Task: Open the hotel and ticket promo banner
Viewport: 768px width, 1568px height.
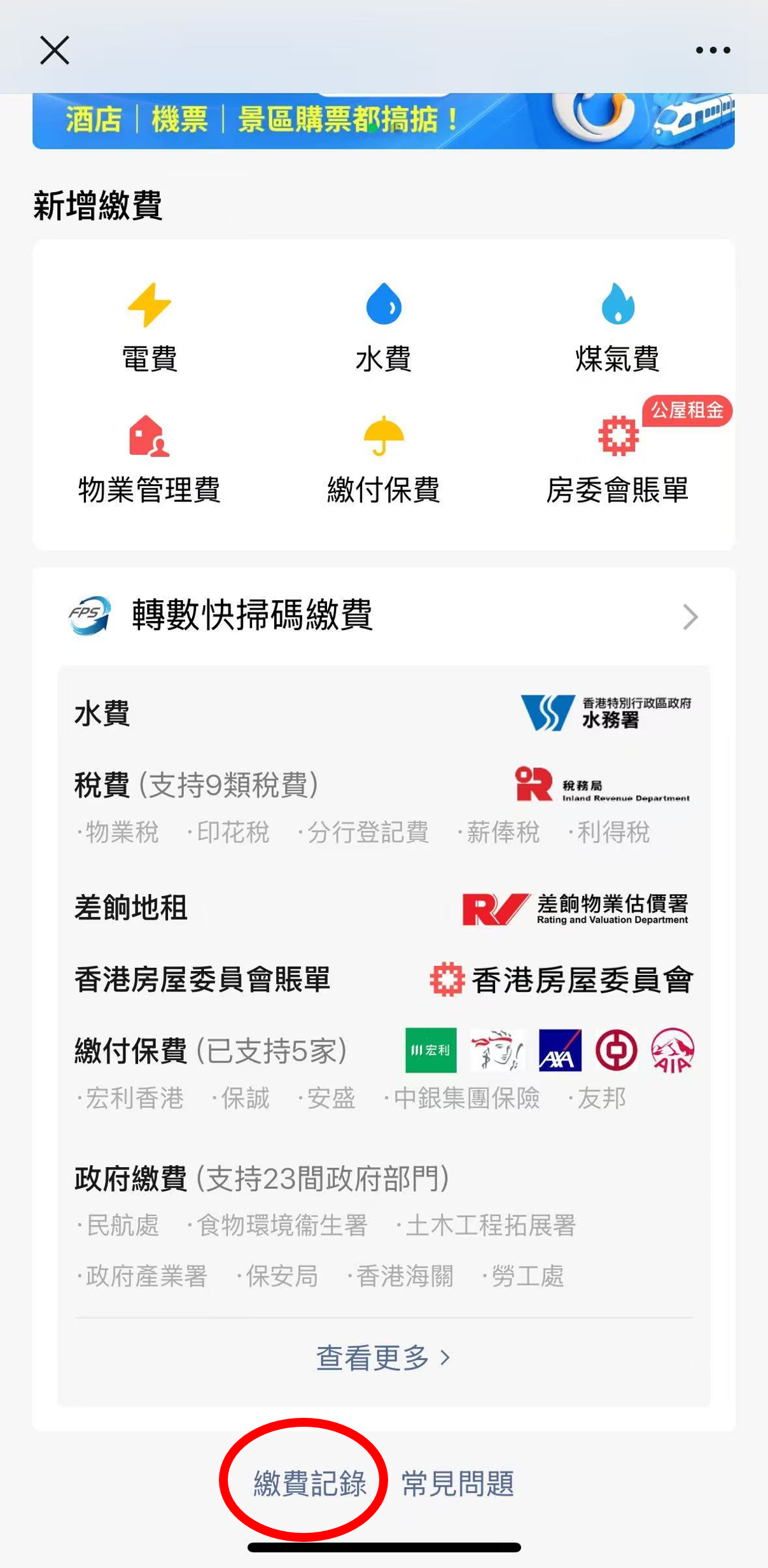Action: point(383,121)
